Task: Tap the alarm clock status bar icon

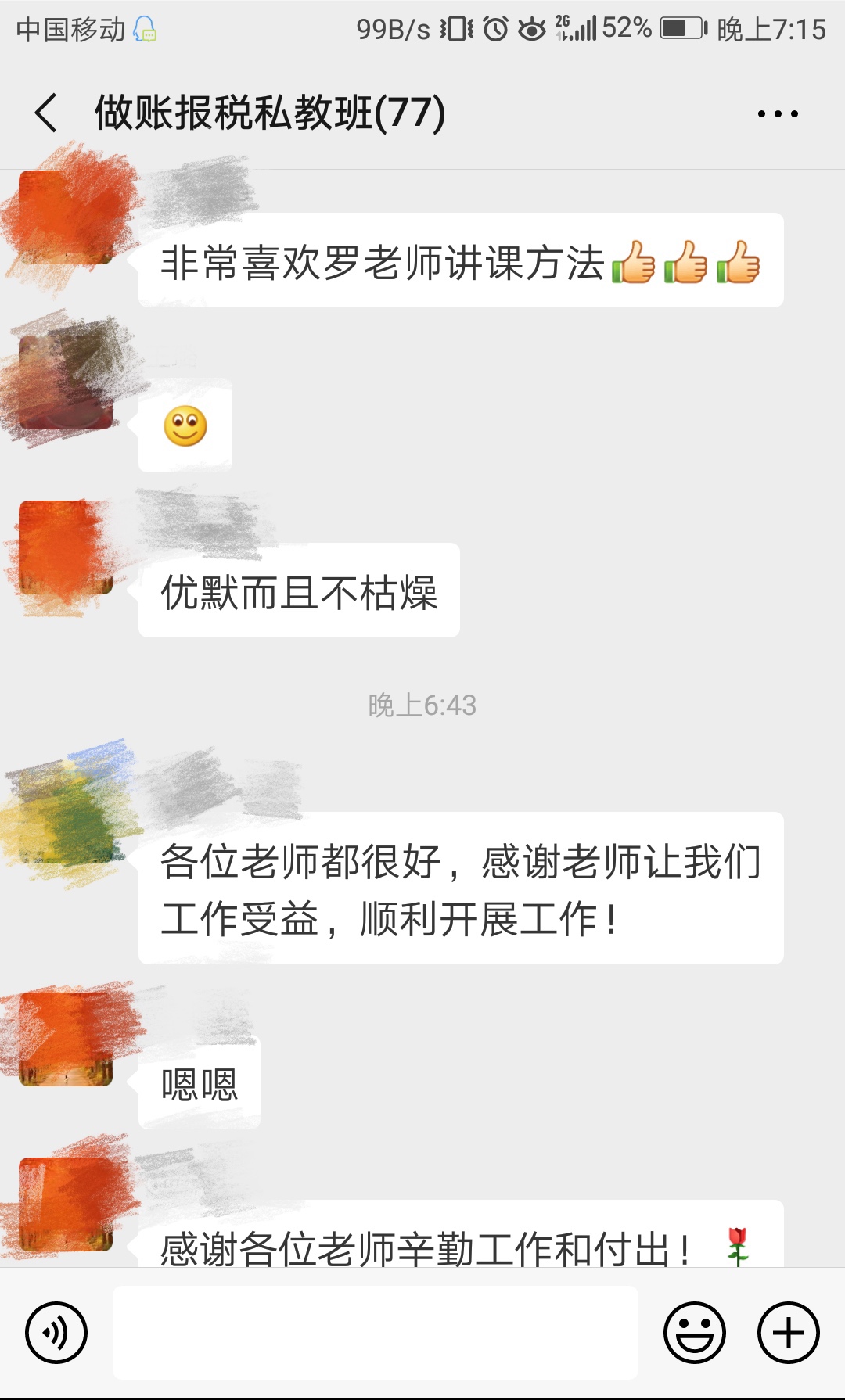Action: [494, 29]
